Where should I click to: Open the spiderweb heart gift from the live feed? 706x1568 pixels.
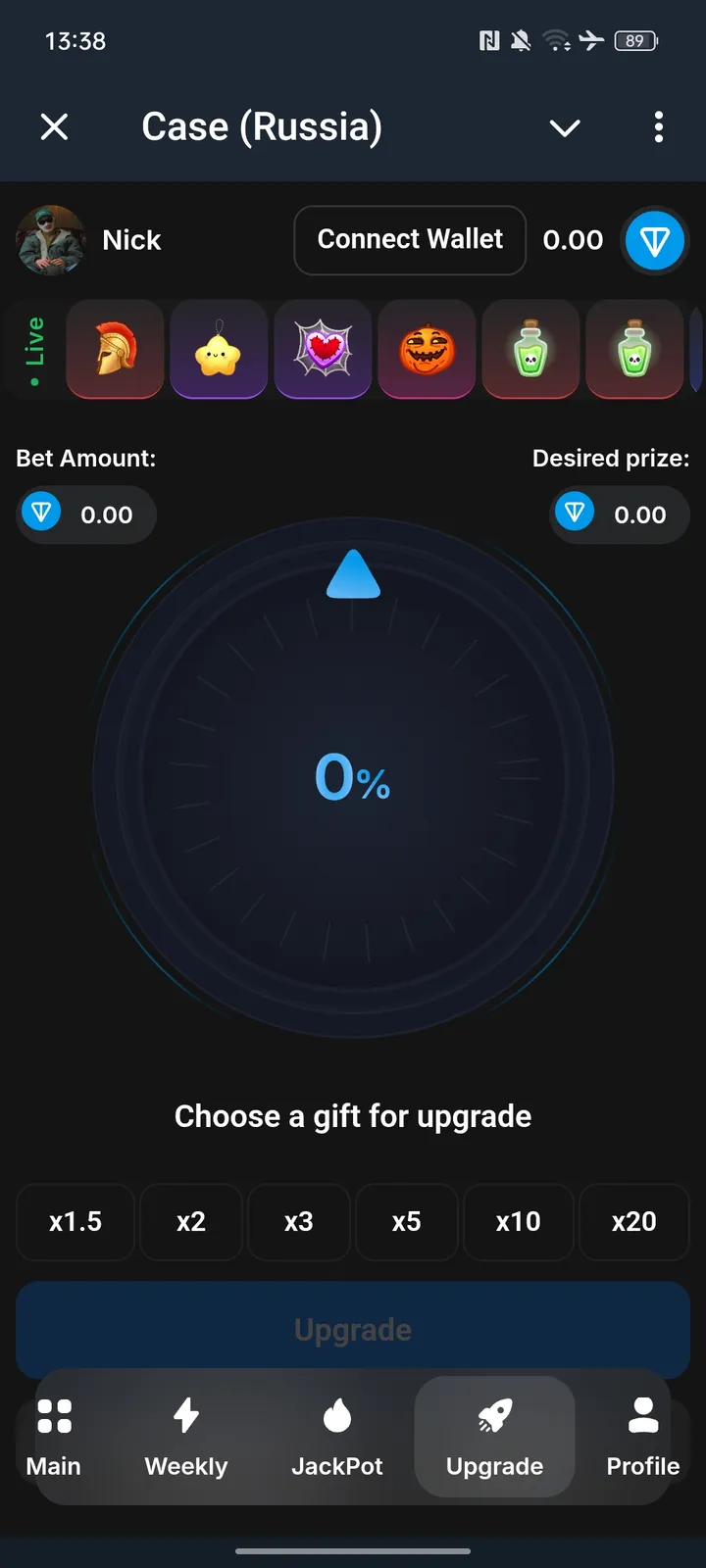tap(323, 349)
